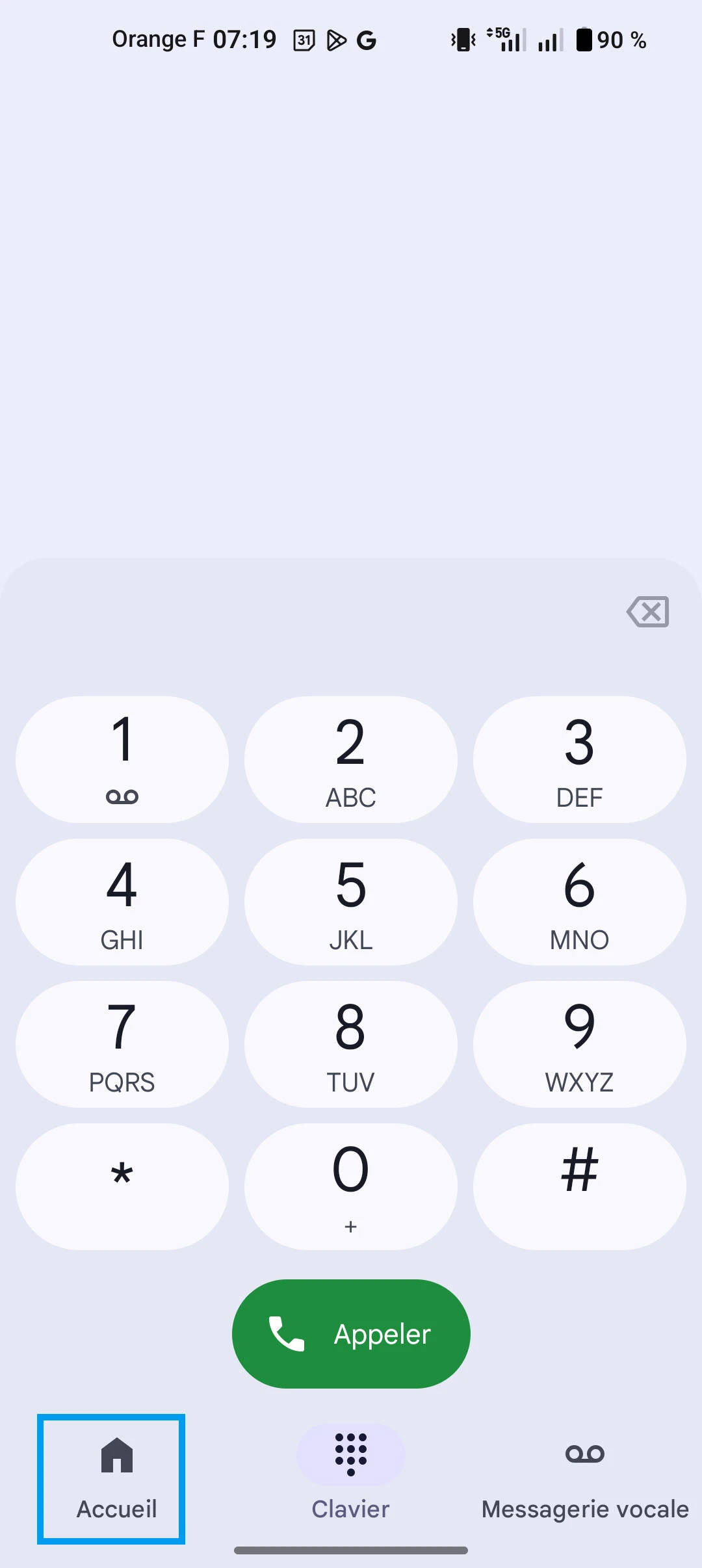Tap the 5 JKL key

pyautogui.click(x=351, y=902)
